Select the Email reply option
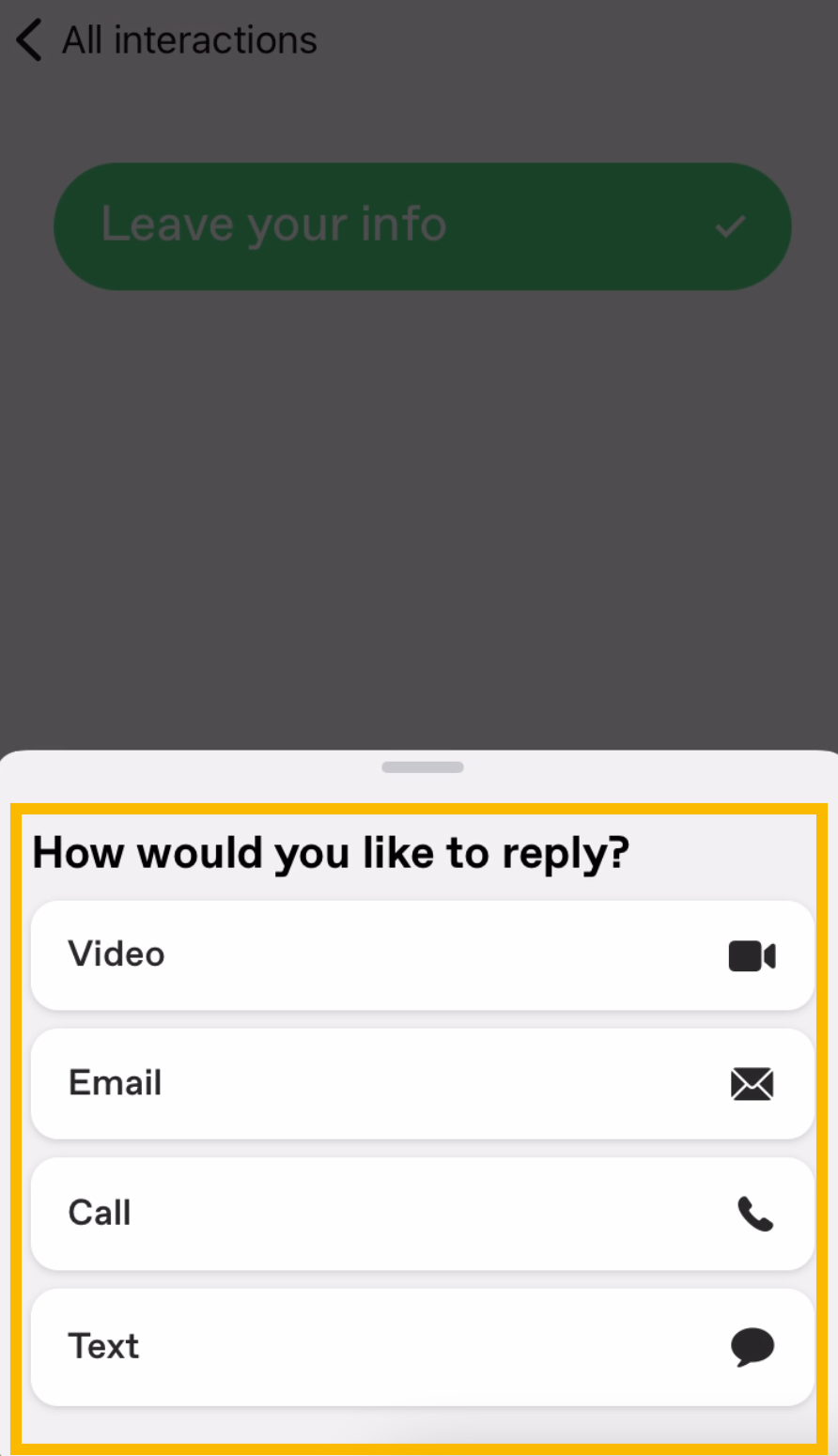The image size is (838, 1456). pos(423,1084)
